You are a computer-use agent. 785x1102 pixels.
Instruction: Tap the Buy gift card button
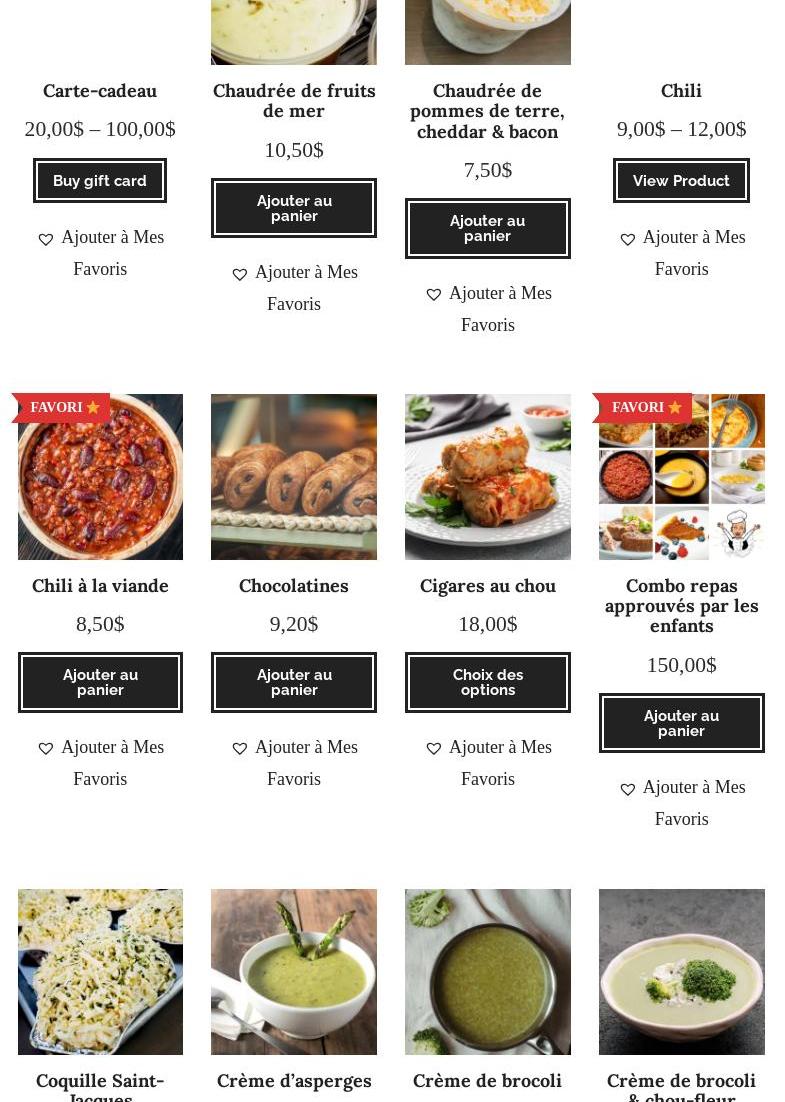click(x=100, y=181)
